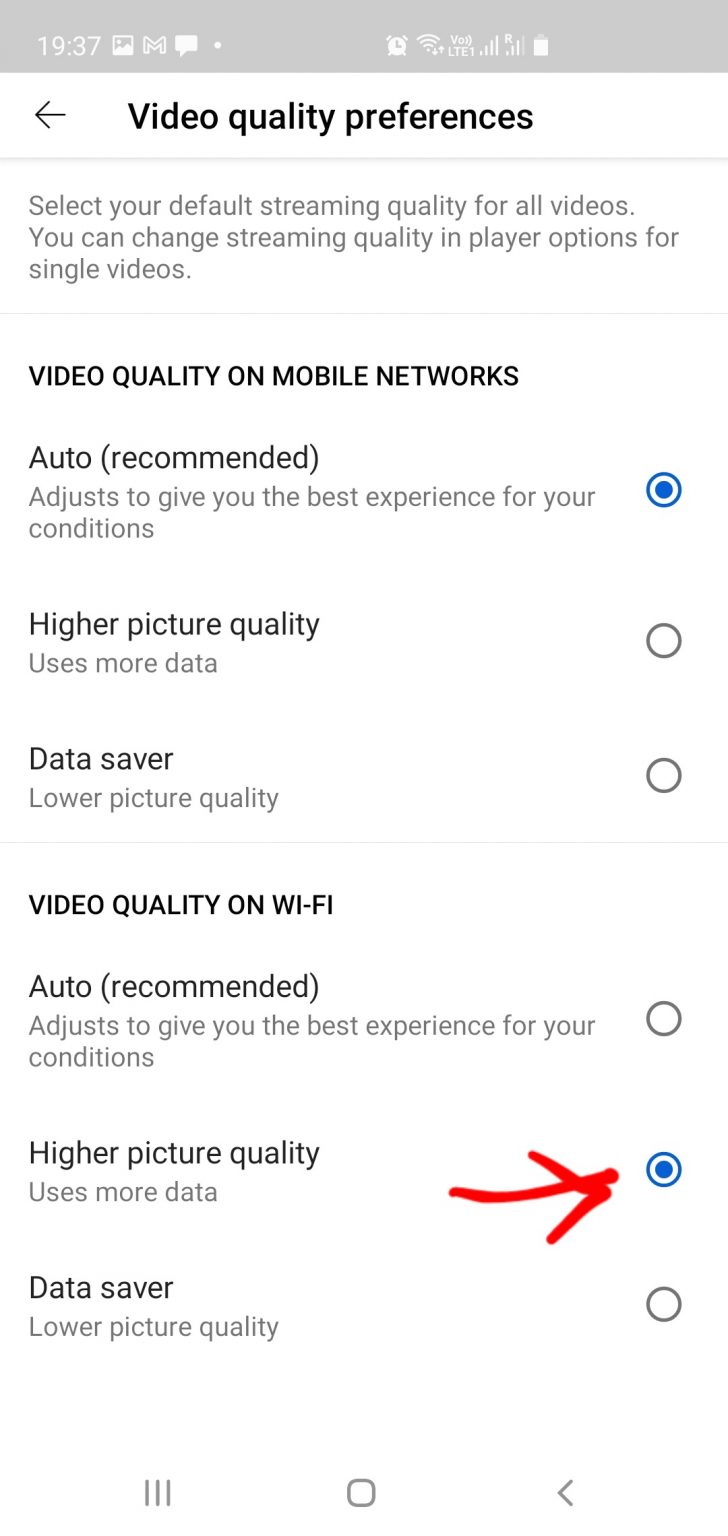This screenshot has width=728, height=1536.
Task: Tap the Wi-Fi status bar icon
Action: (x=430, y=44)
